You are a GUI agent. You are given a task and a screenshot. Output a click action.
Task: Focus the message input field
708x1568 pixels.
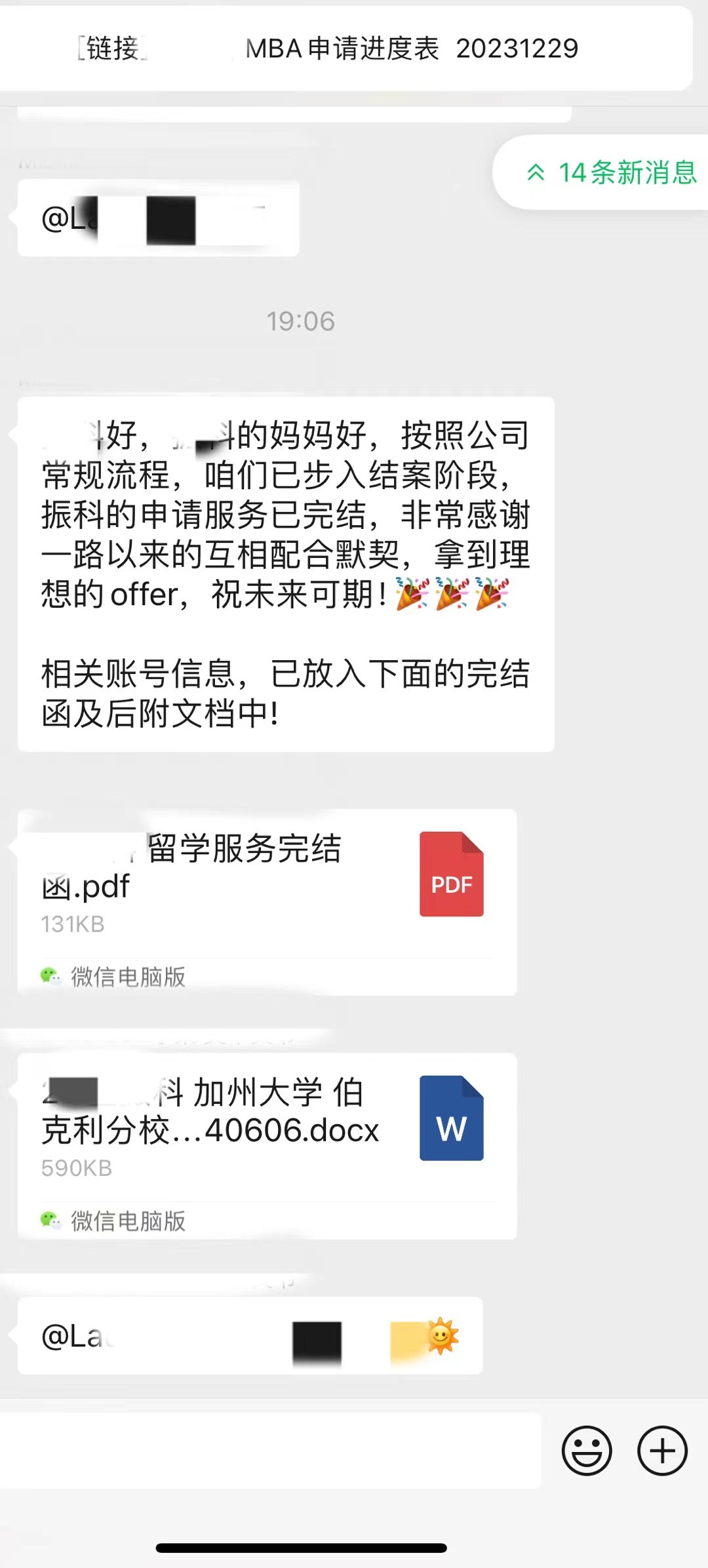270,1451
